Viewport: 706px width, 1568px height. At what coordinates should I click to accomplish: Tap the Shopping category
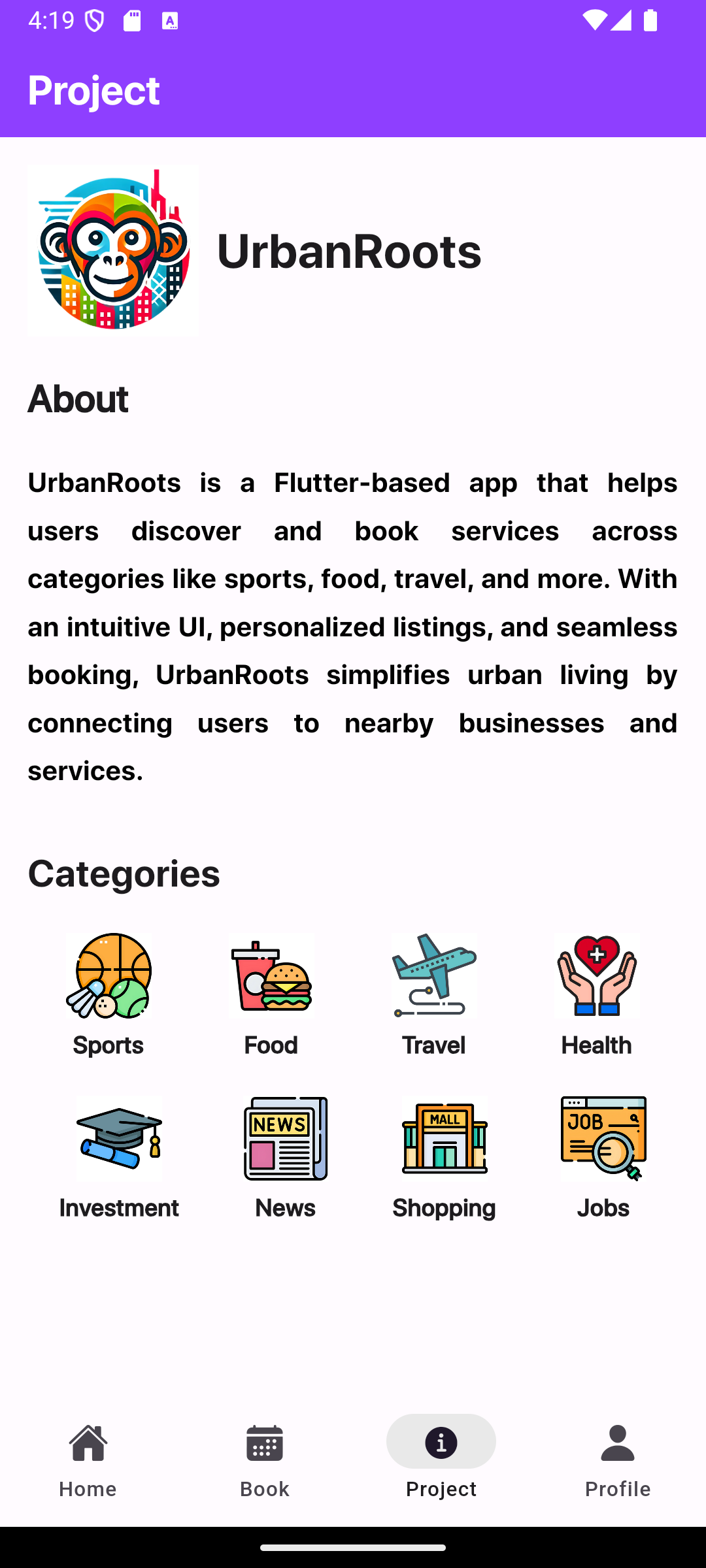(x=445, y=1157)
